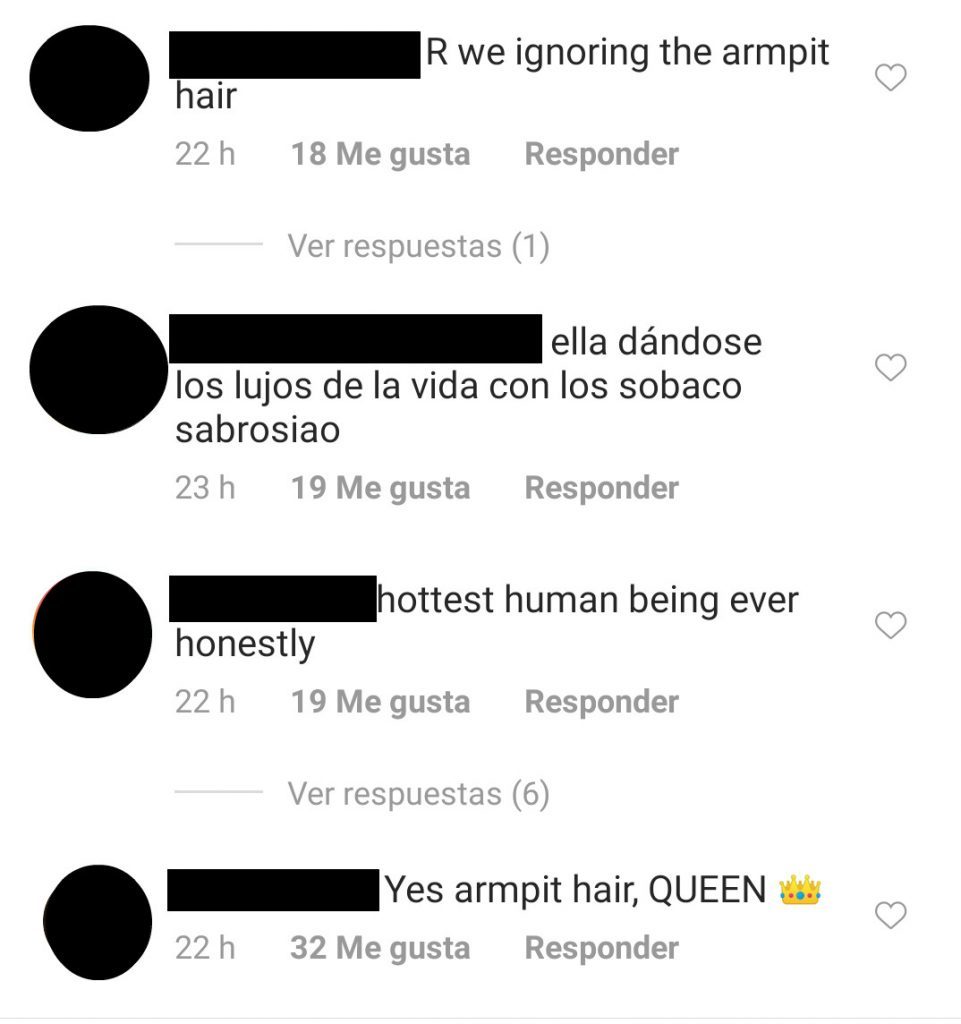The height and width of the screenshot is (1024, 961).
Task: Like the 'Yes armpit hair, QUEEN' comment
Action: (x=890, y=915)
